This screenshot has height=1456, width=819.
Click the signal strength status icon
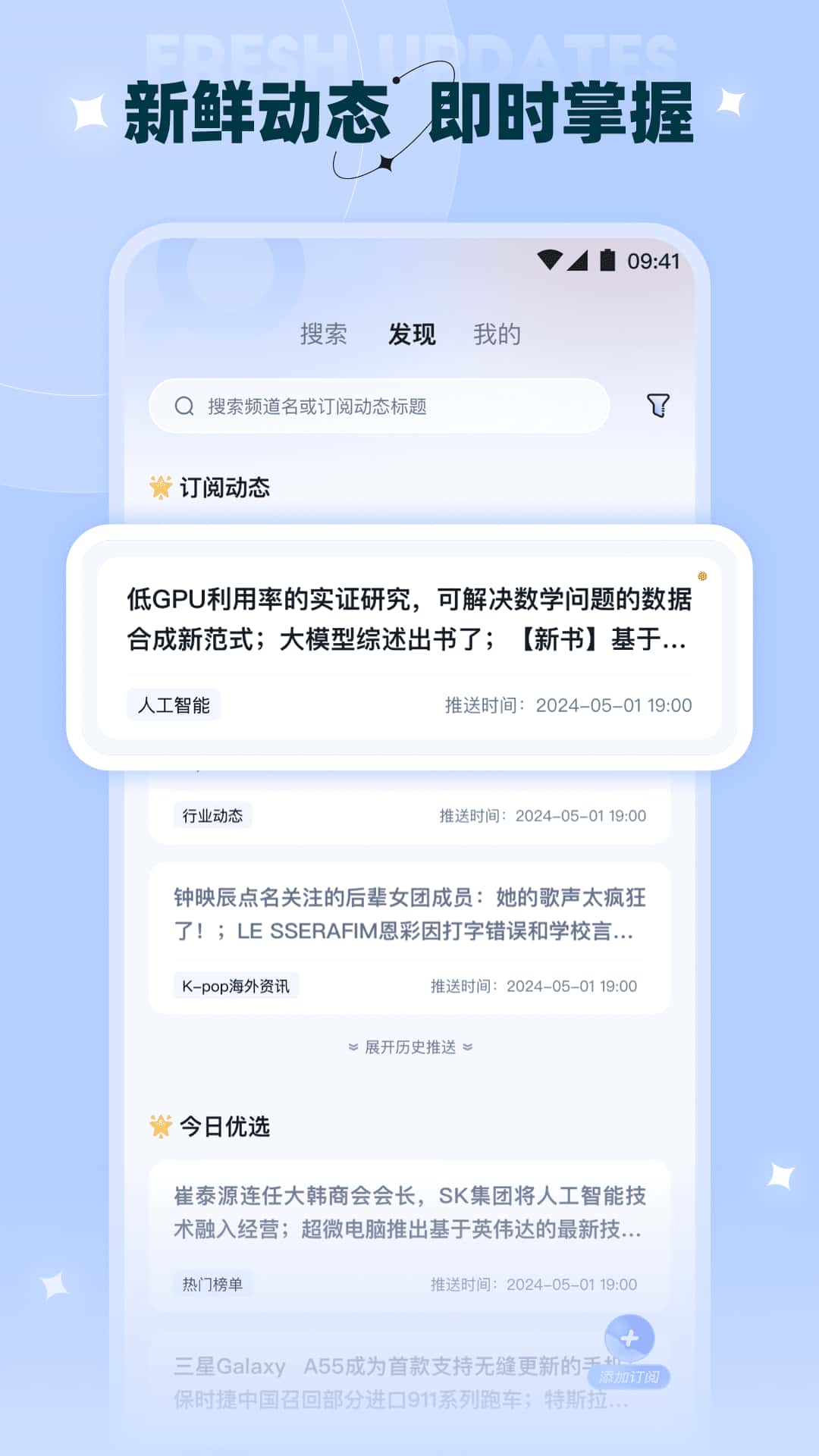tap(579, 259)
